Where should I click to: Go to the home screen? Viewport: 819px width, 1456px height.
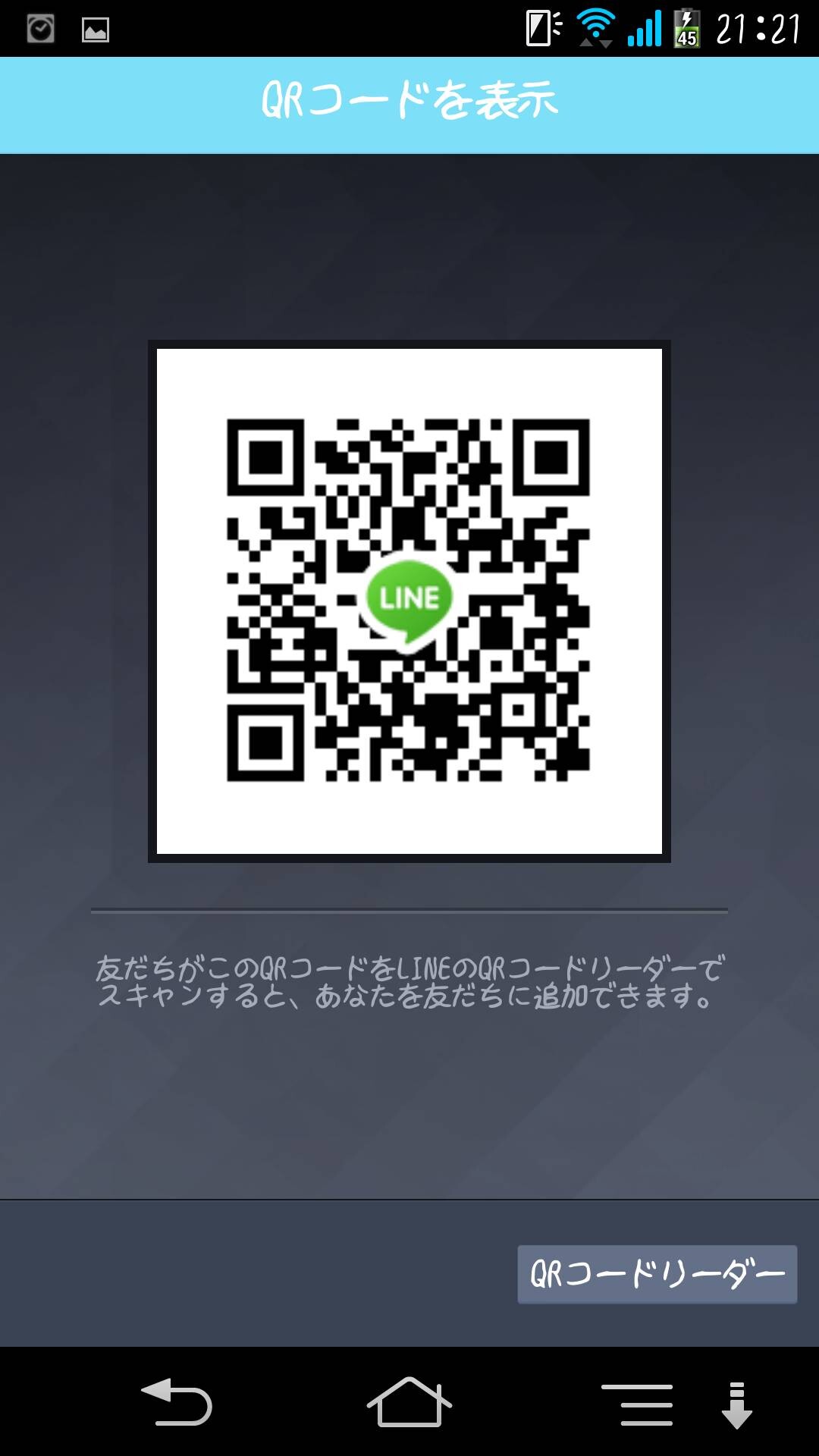pyautogui.click(x=409, y=1401)
